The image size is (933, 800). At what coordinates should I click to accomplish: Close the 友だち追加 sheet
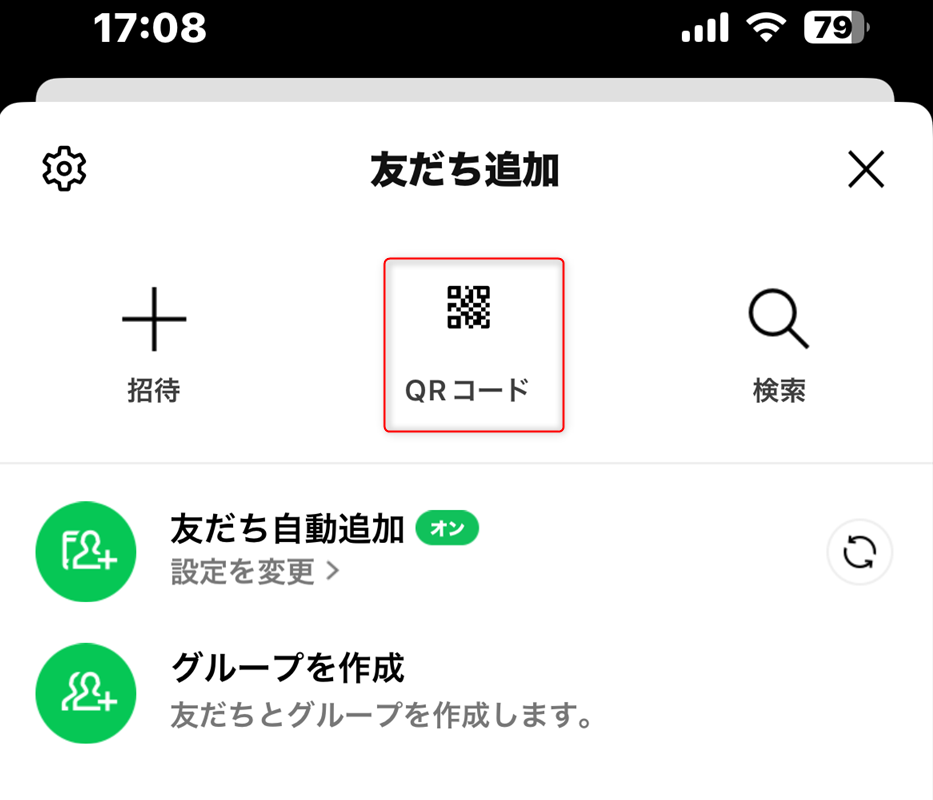[x=866, y=170]
